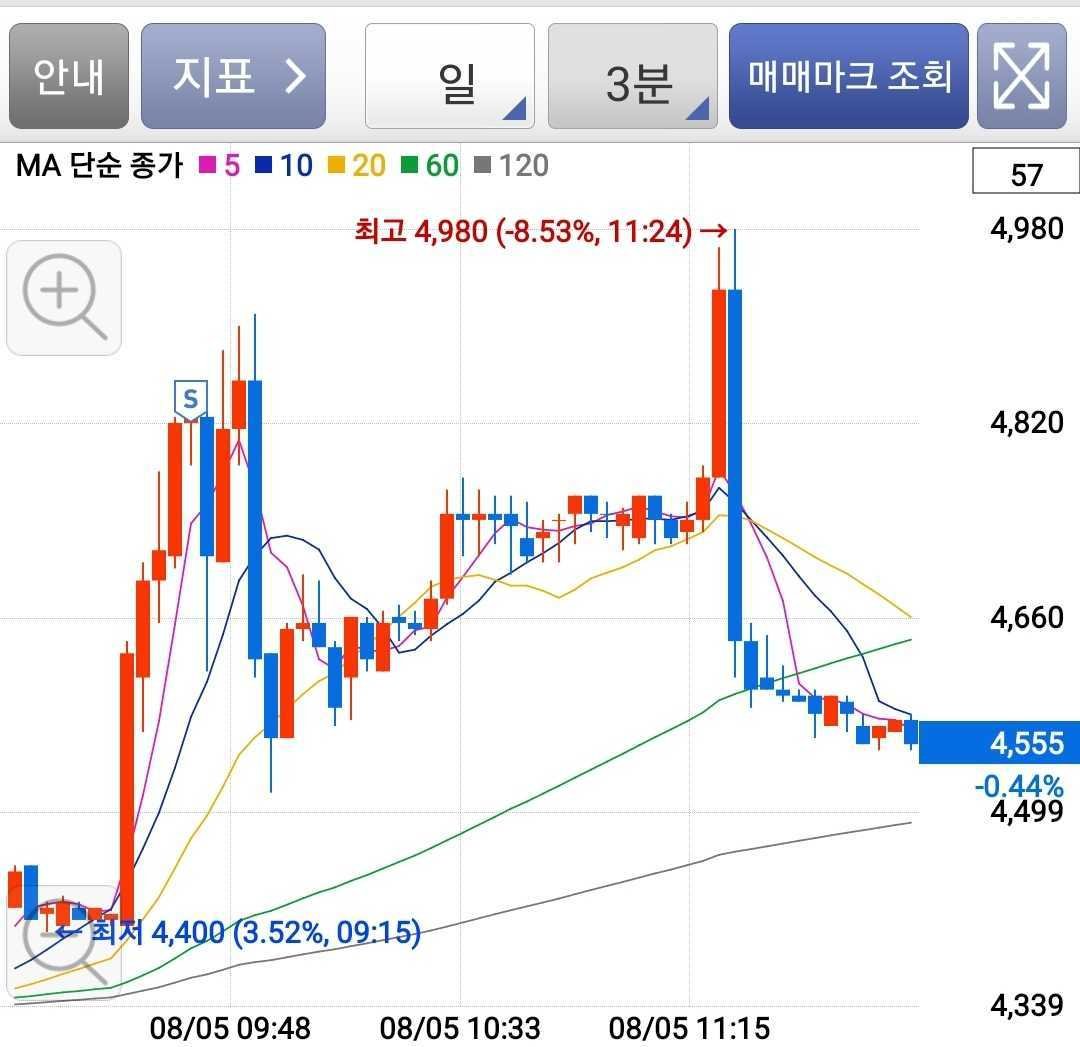Open the 지표 indicators menu
Image resolution: width=1080 pixels, height=1047 pixels.
233,76
